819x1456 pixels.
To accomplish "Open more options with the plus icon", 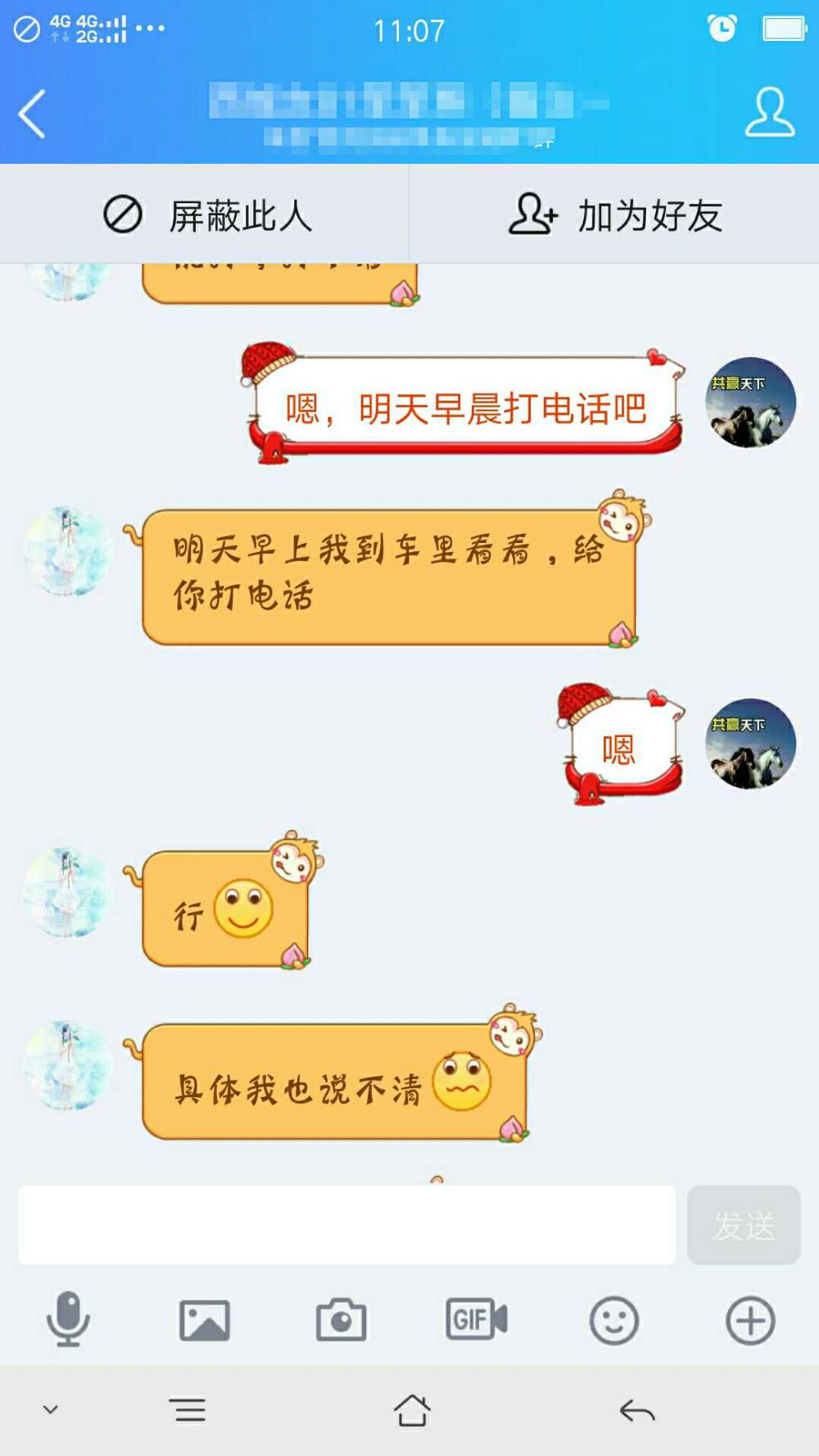I will pos(750,1320).
